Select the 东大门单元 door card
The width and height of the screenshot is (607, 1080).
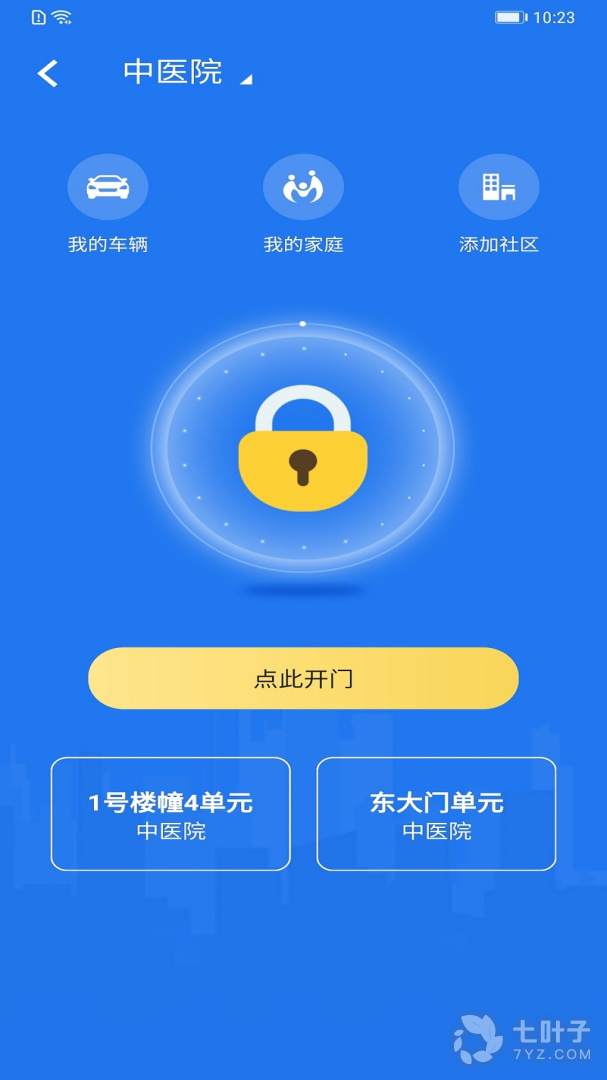click(x=436, y=814)
